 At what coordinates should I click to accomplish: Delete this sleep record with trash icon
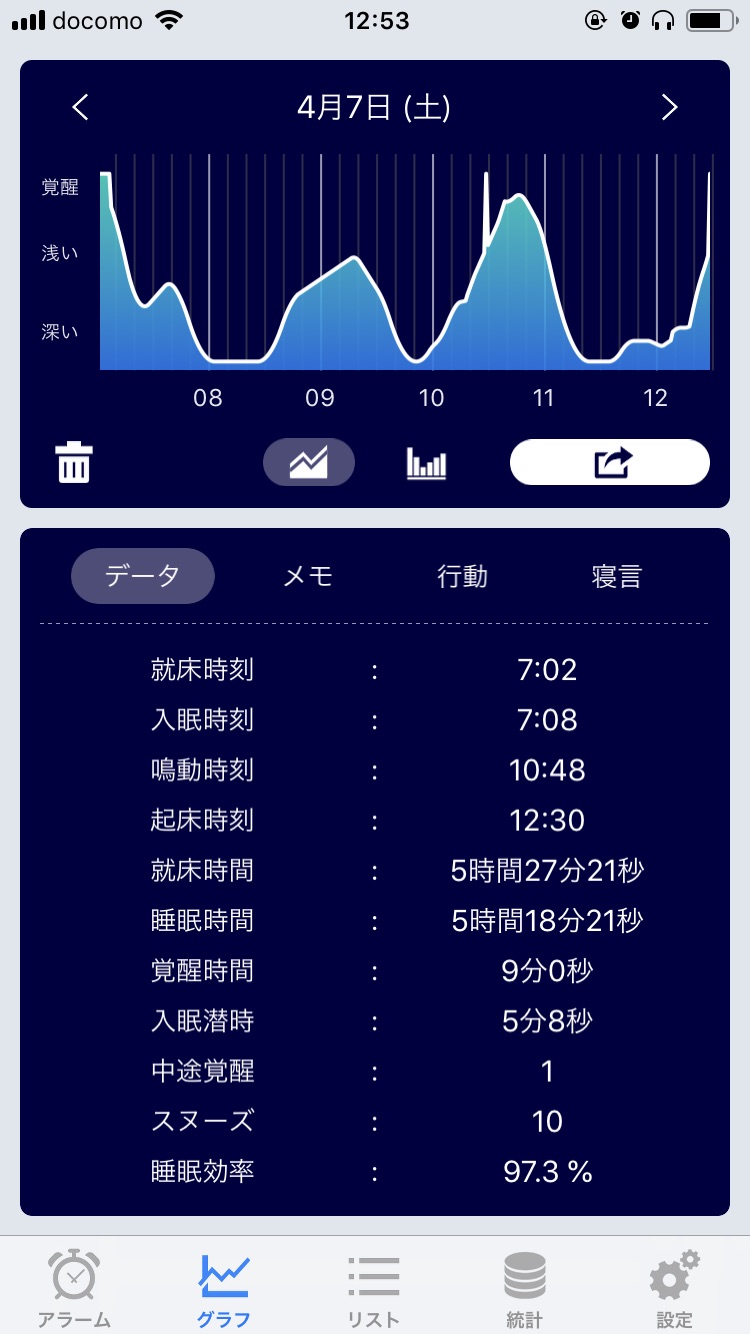[74, 463]
